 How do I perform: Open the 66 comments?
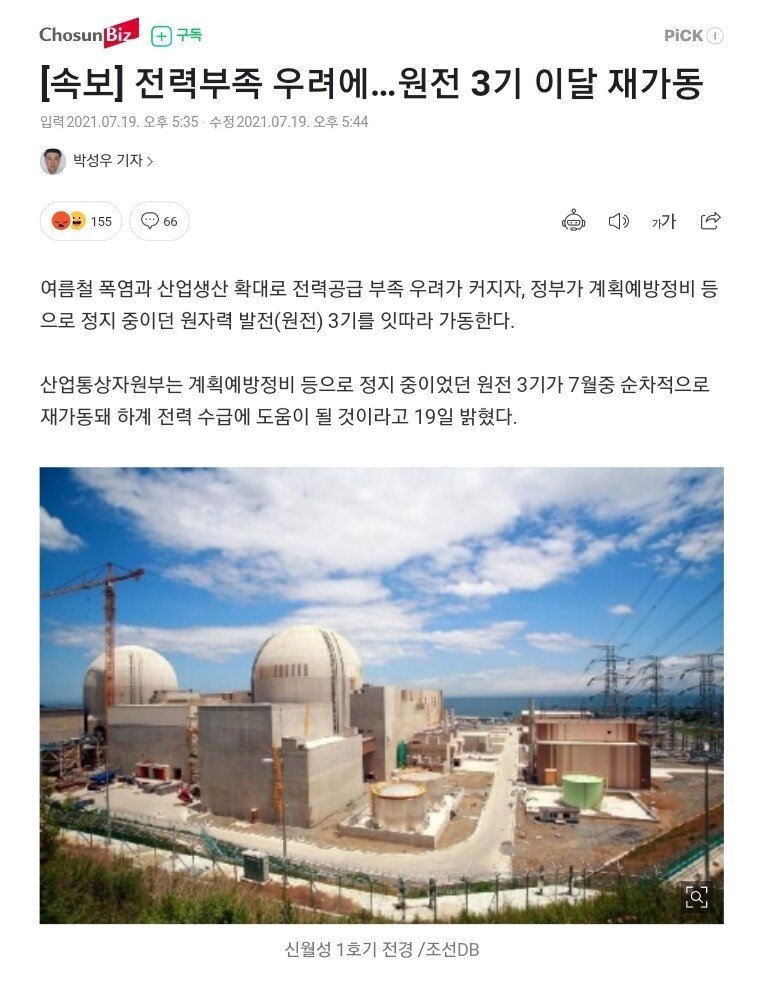click(x=159, y=221)
